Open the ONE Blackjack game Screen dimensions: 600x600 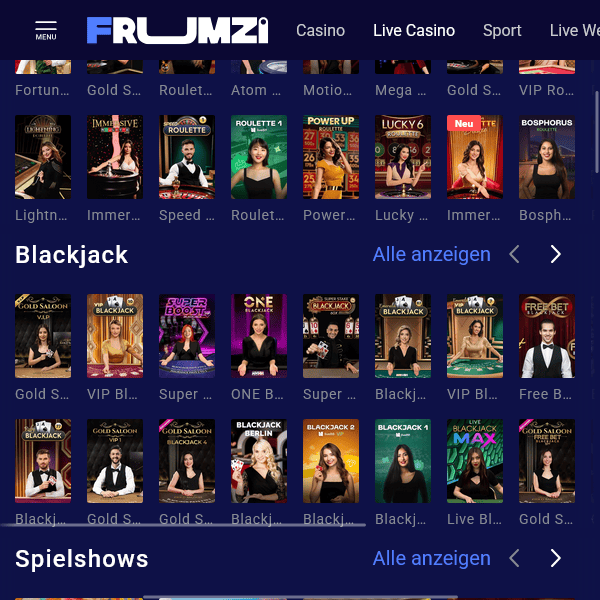pyautogui.click(x=259, y=336)
